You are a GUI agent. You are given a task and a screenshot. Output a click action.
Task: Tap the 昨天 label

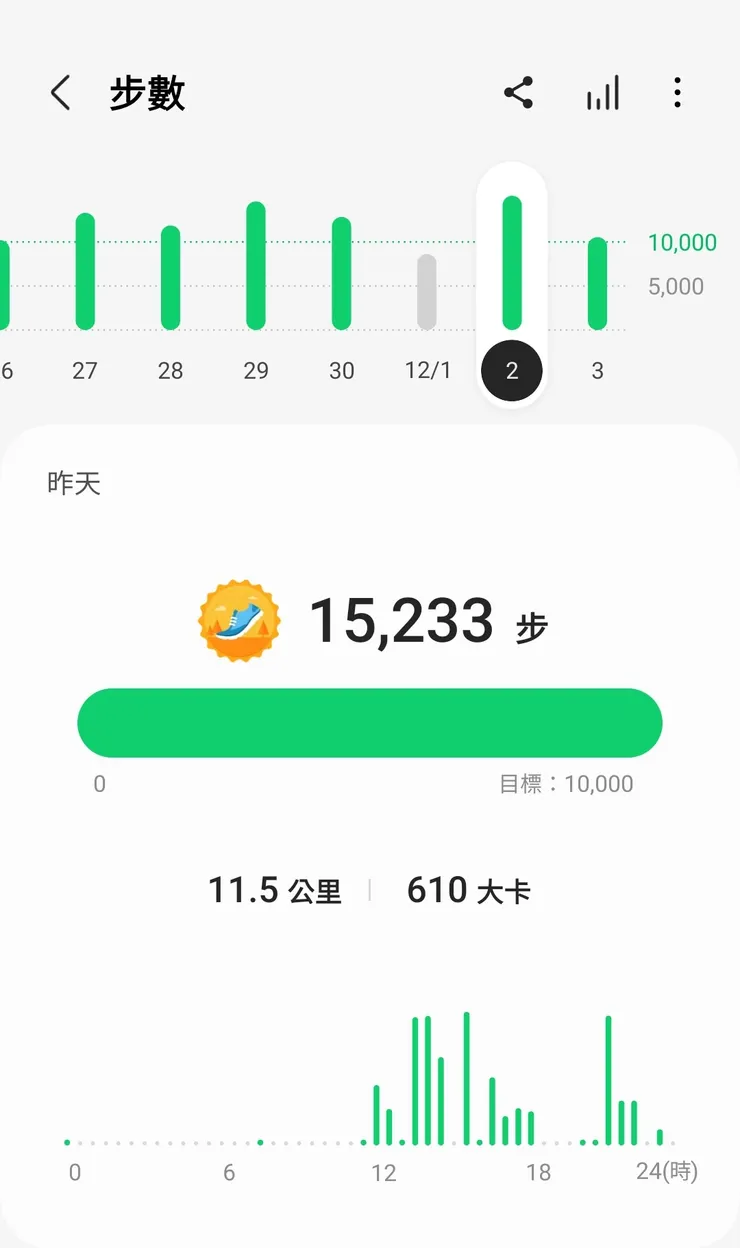pos(75,483)
